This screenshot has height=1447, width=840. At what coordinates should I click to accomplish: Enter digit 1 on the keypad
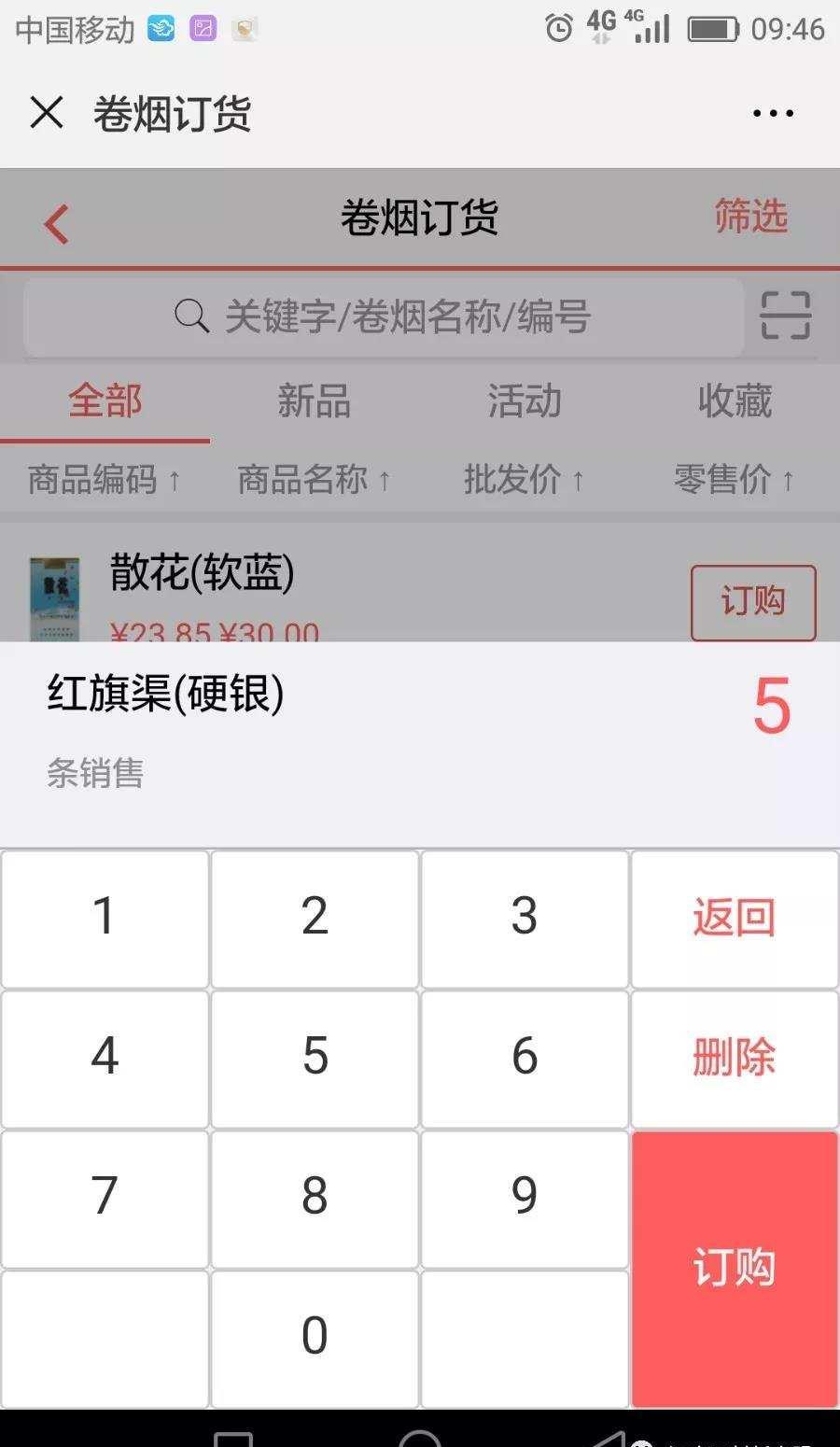[105, 918]
